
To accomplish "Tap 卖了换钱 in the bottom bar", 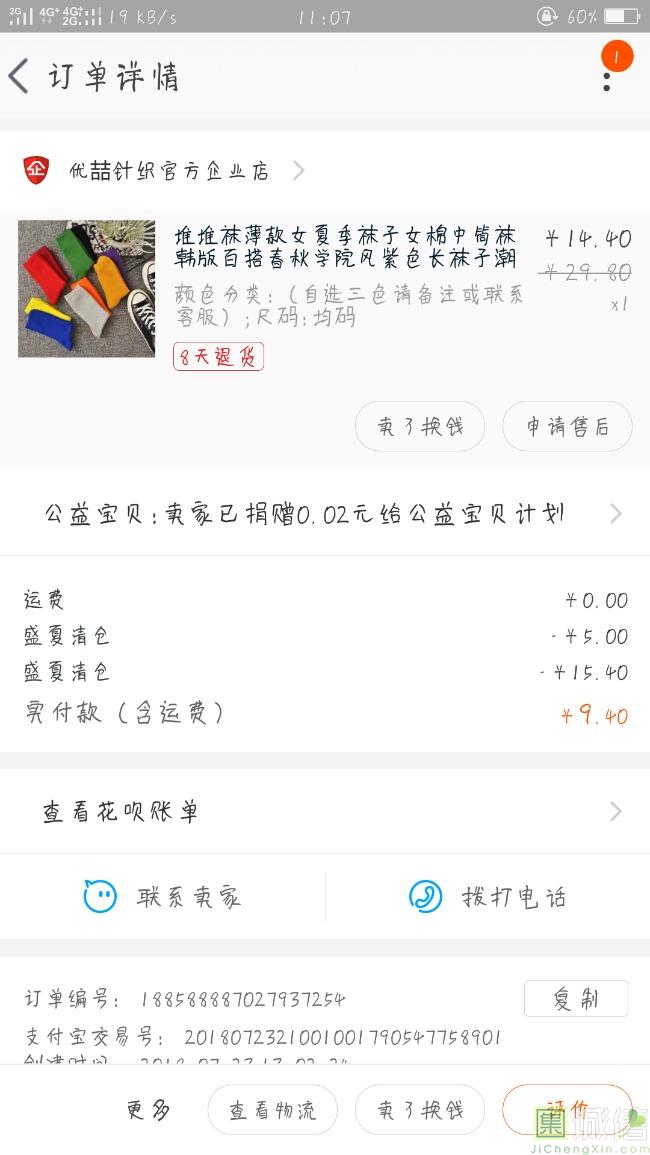I will click(x=420, y=1110).
